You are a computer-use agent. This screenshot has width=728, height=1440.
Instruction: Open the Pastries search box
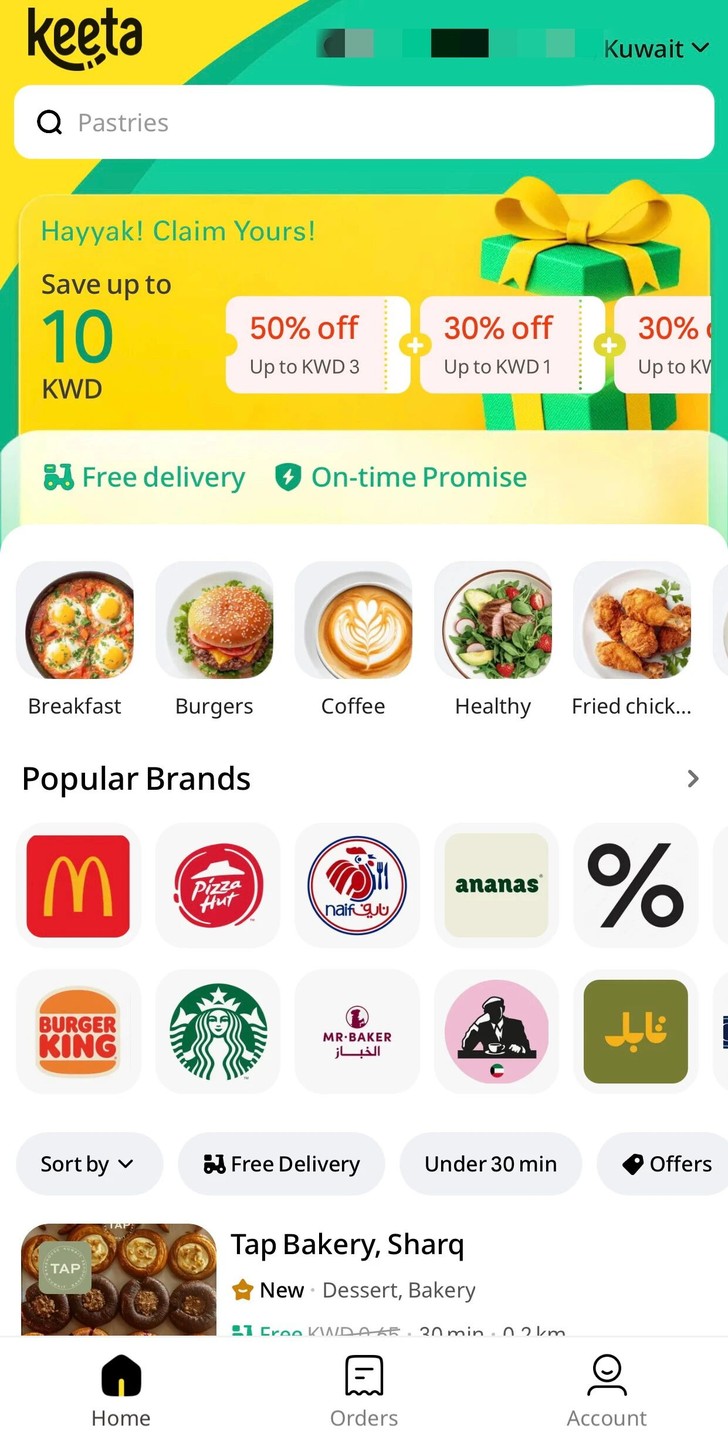pyautogui.click(x=364, y=122)
